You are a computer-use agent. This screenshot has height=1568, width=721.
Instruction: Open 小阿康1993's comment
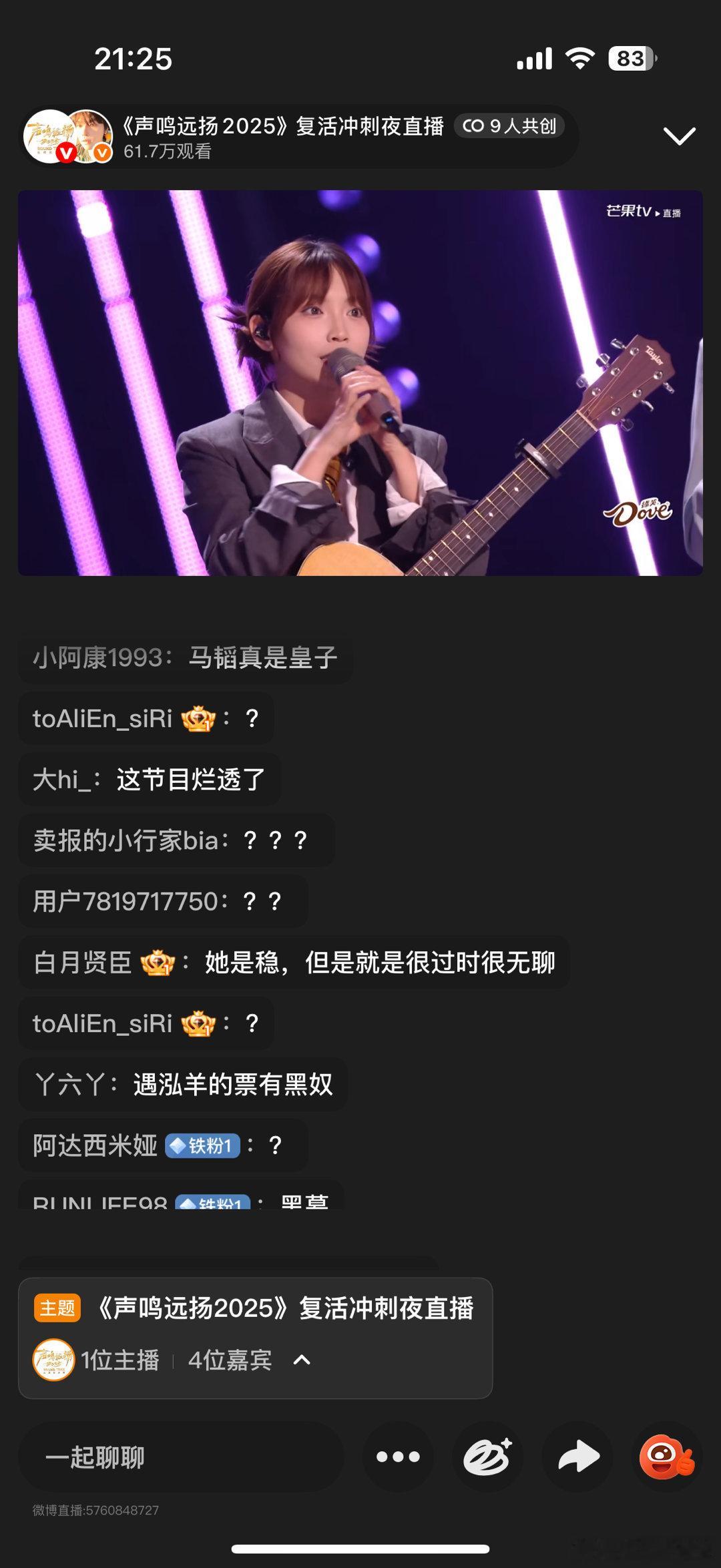[x=185, y=658]
